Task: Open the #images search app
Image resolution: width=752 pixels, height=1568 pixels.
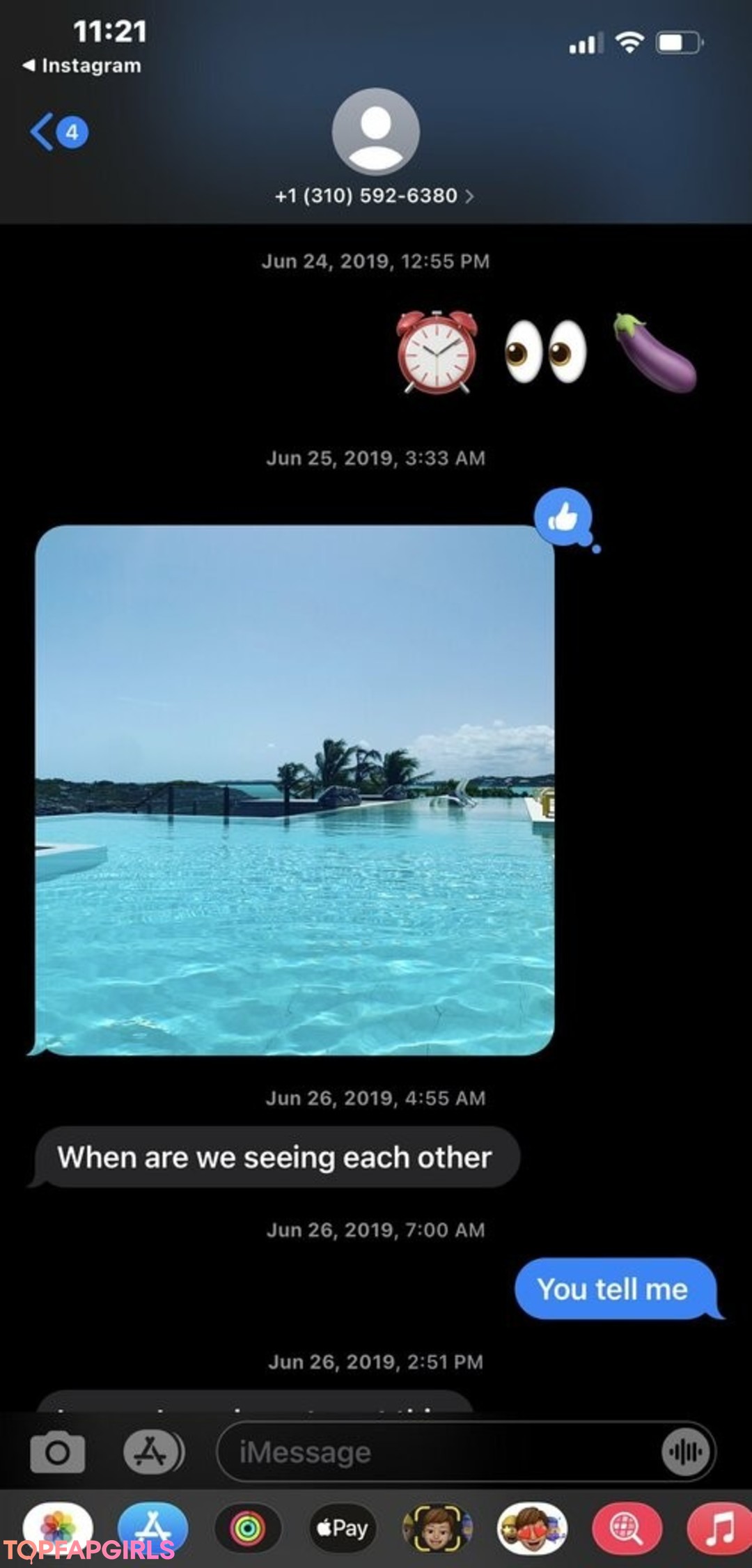Action: (x=626, y=1529)
